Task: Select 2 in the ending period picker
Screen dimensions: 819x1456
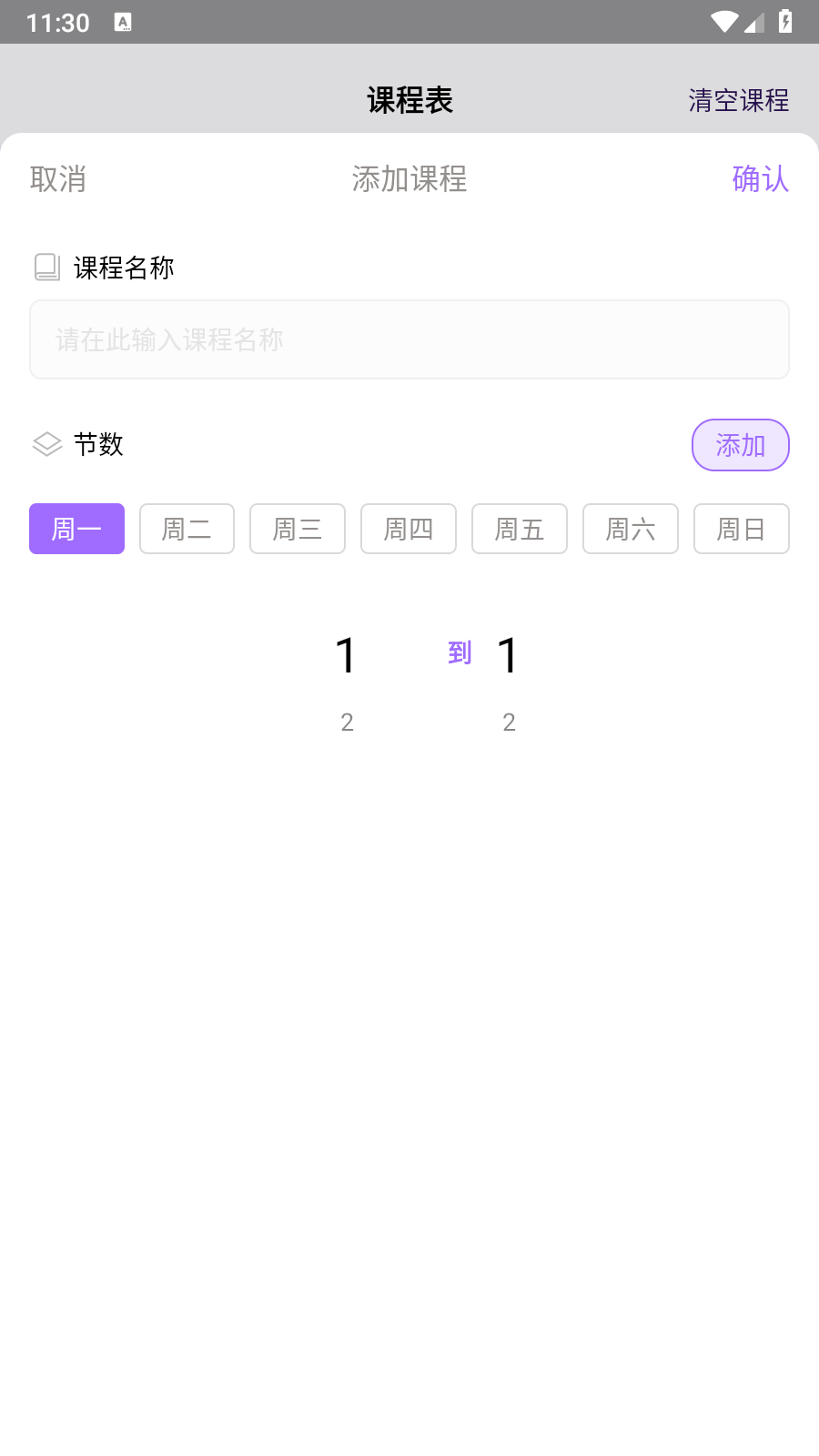Action: pos(509,723)
